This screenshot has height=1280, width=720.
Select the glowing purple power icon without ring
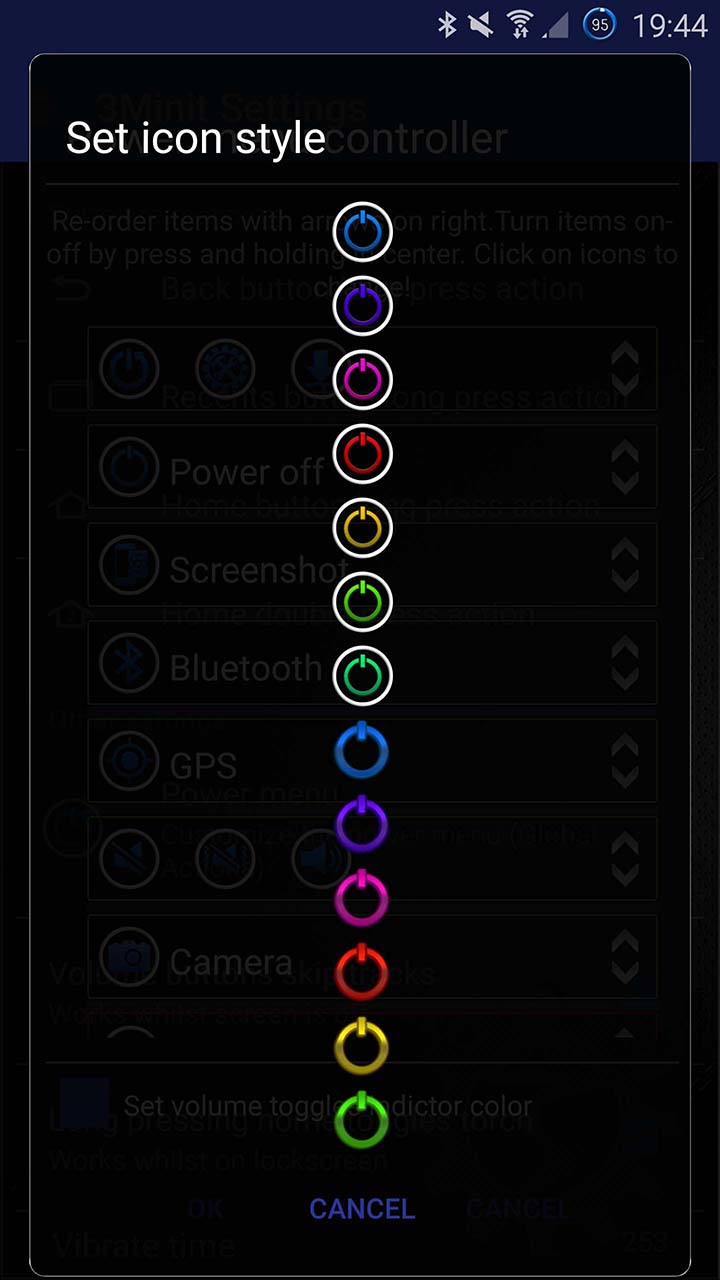362,824
